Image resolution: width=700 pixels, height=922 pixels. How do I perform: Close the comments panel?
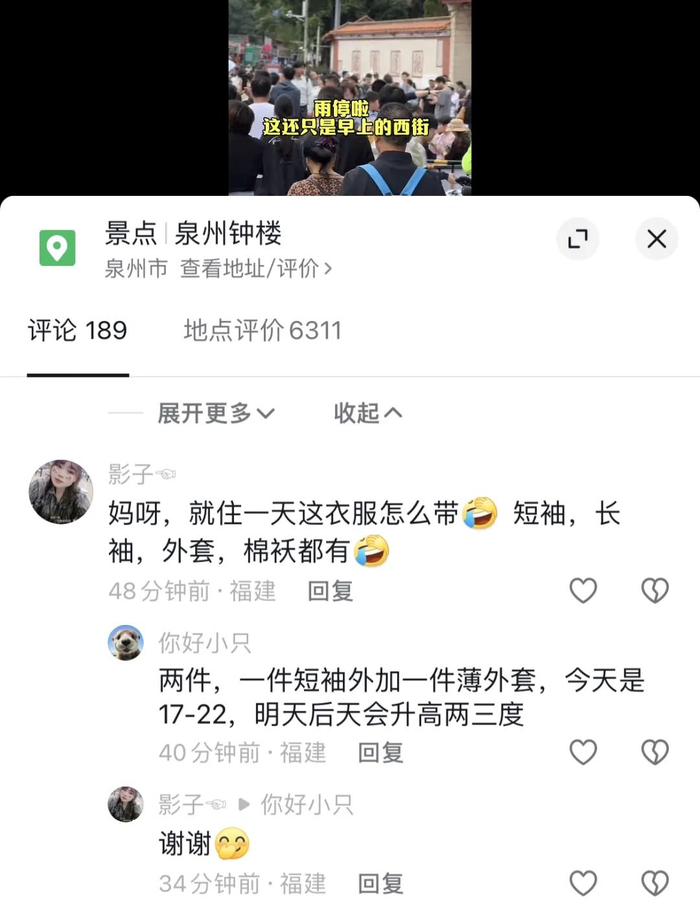pyautogui.click(x=656, y=239)
